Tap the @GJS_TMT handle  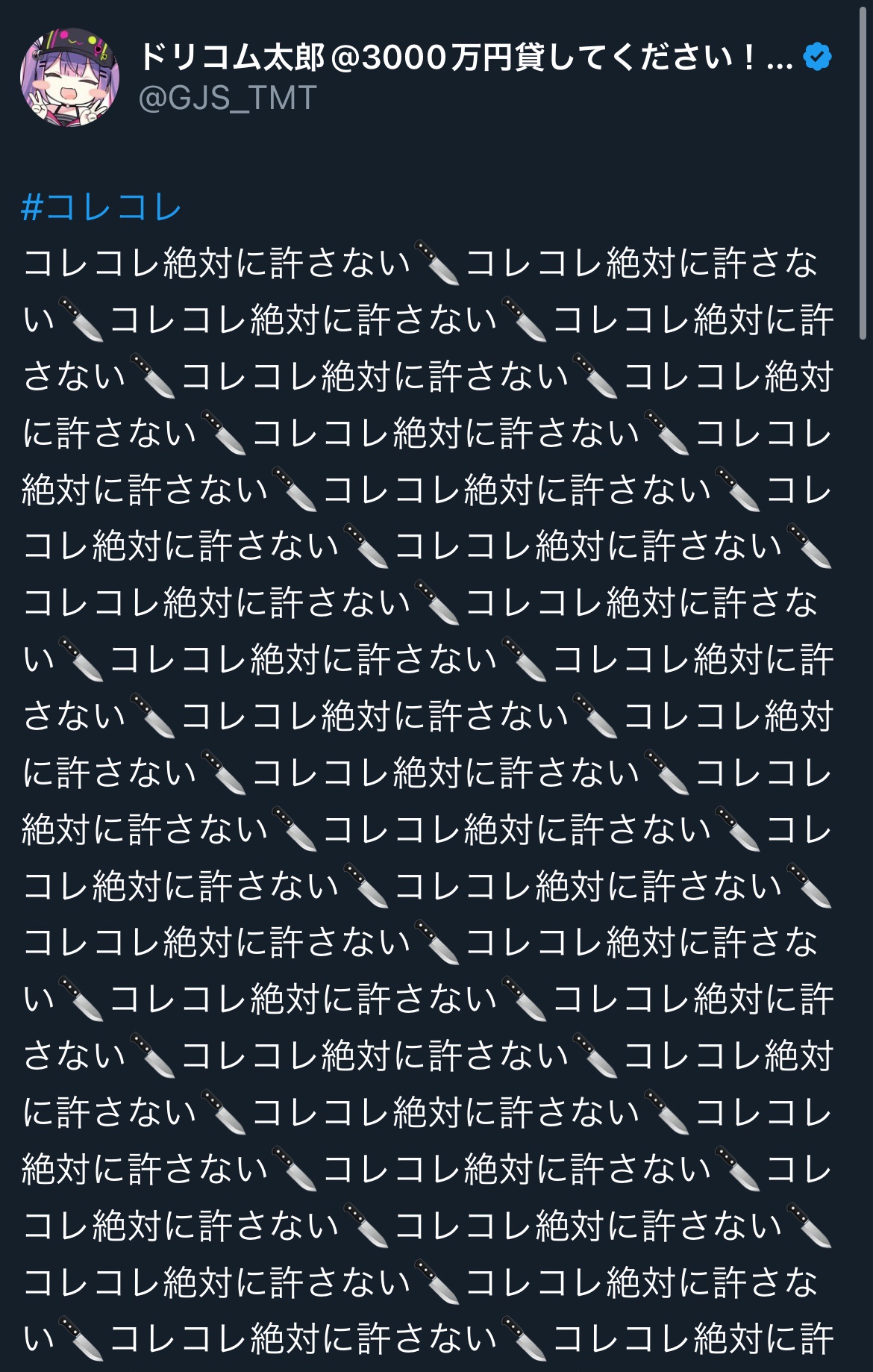click(228, 99)
